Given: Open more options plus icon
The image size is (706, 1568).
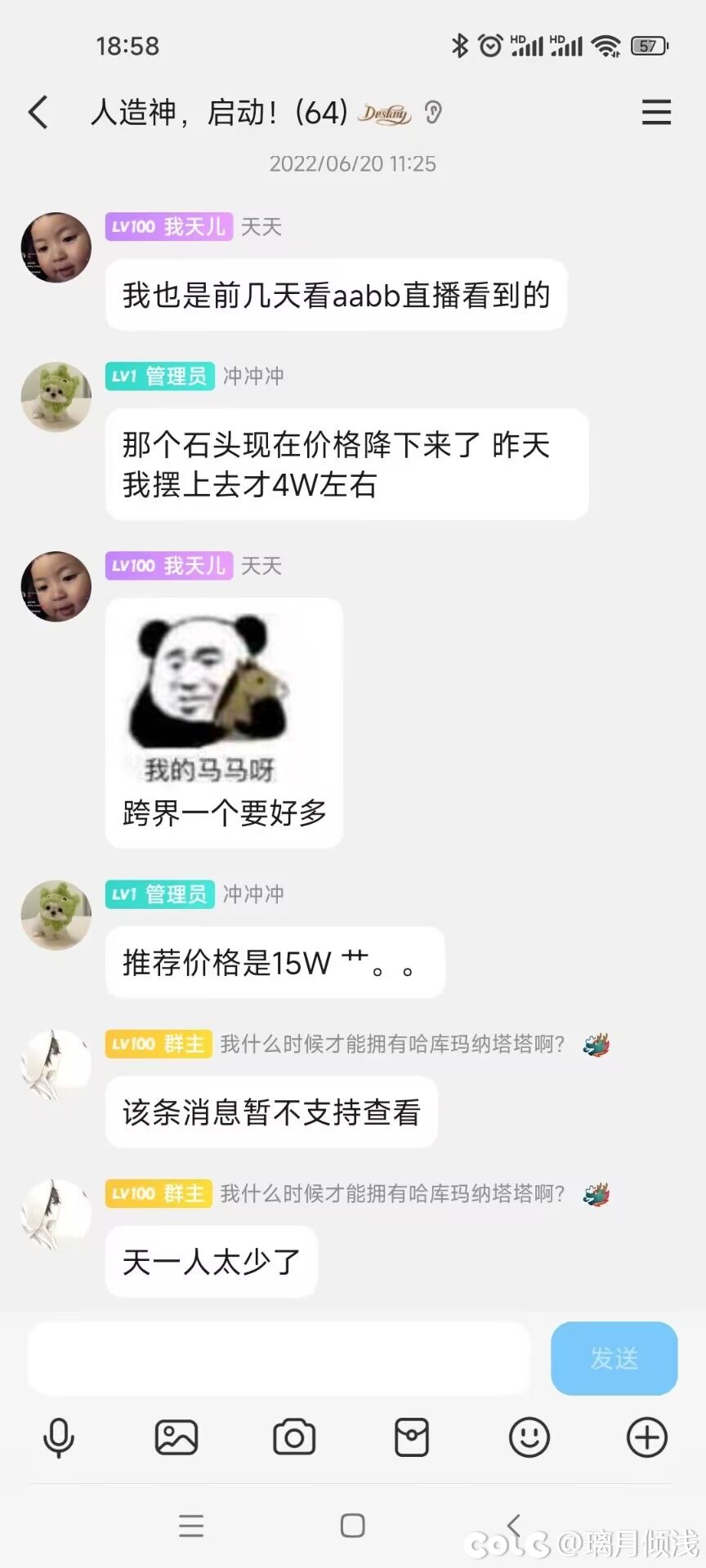Looking at the screenshot, I should coord(646,1437).
